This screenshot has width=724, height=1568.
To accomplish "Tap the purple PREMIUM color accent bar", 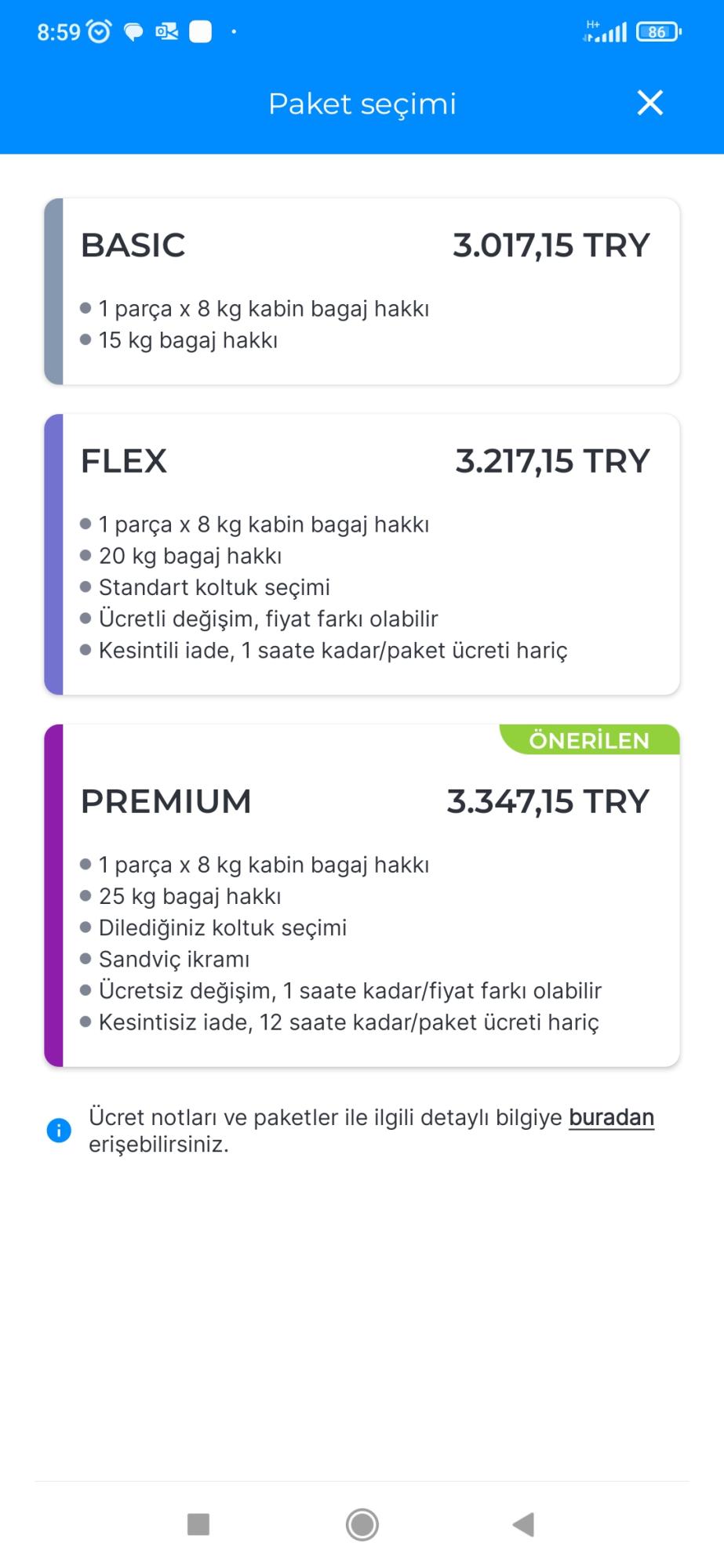I will 54,894.
